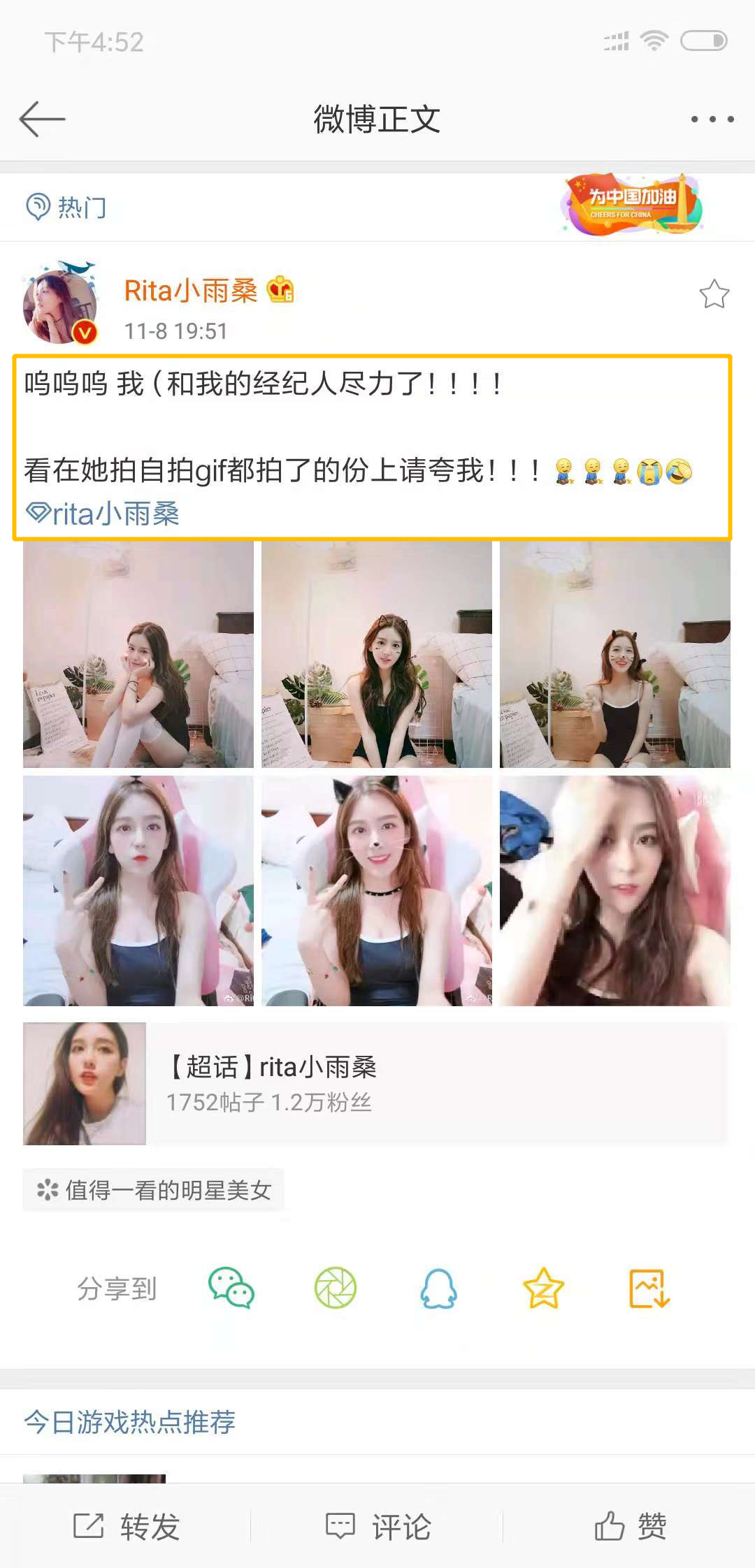This screenshot has width=755, height=1568.
Task: Tap the crown VIP badge next to username
Action: 280,290
